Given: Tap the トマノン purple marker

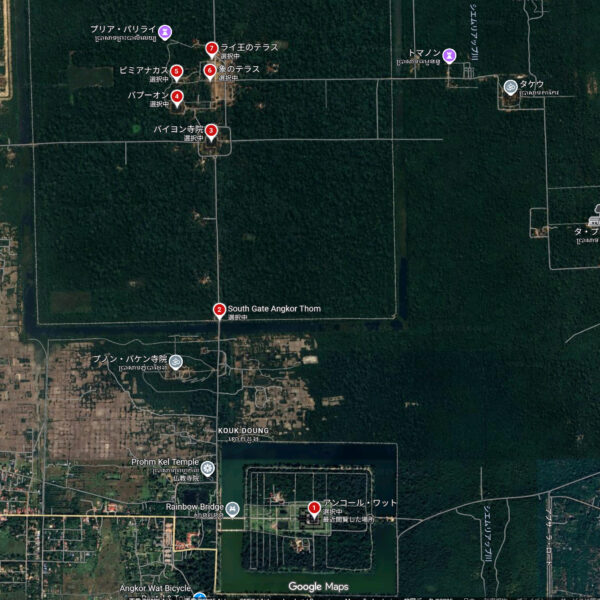Looking at the screenshot, I should pos(450,54).
